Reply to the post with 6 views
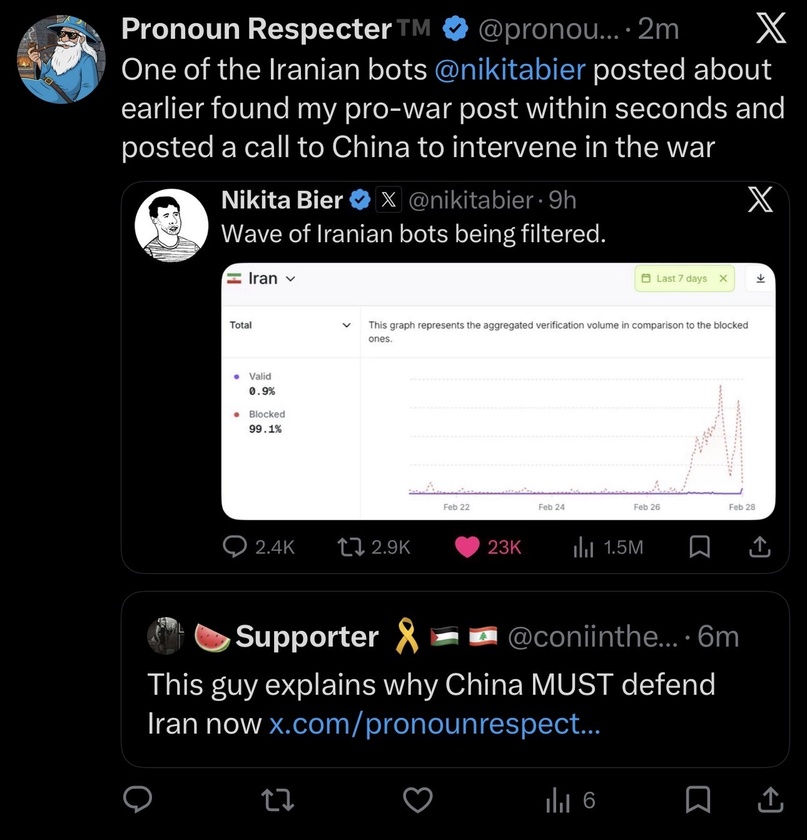The image size is (807, 840). [137, 799]
